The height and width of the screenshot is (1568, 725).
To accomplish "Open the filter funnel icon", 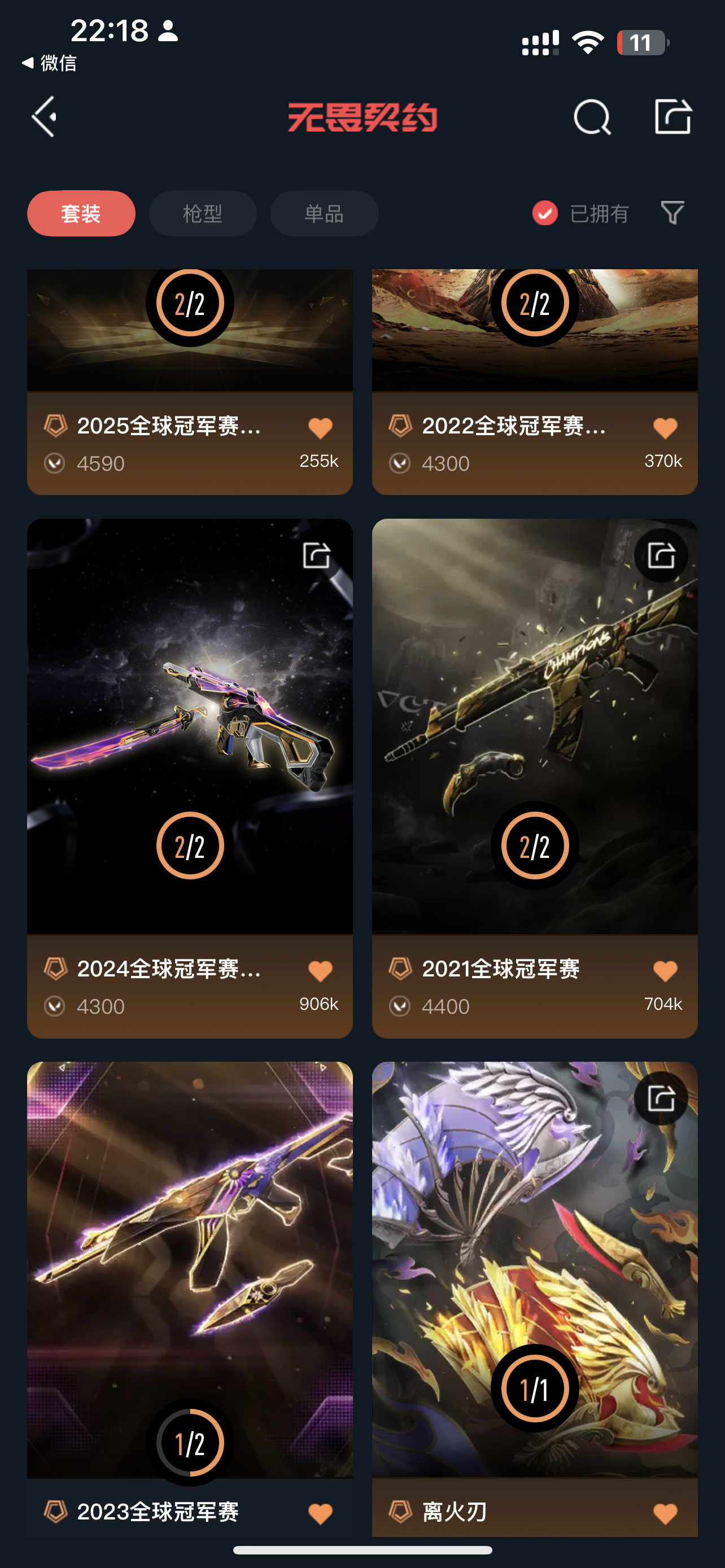I will click(x=672, y=213).
